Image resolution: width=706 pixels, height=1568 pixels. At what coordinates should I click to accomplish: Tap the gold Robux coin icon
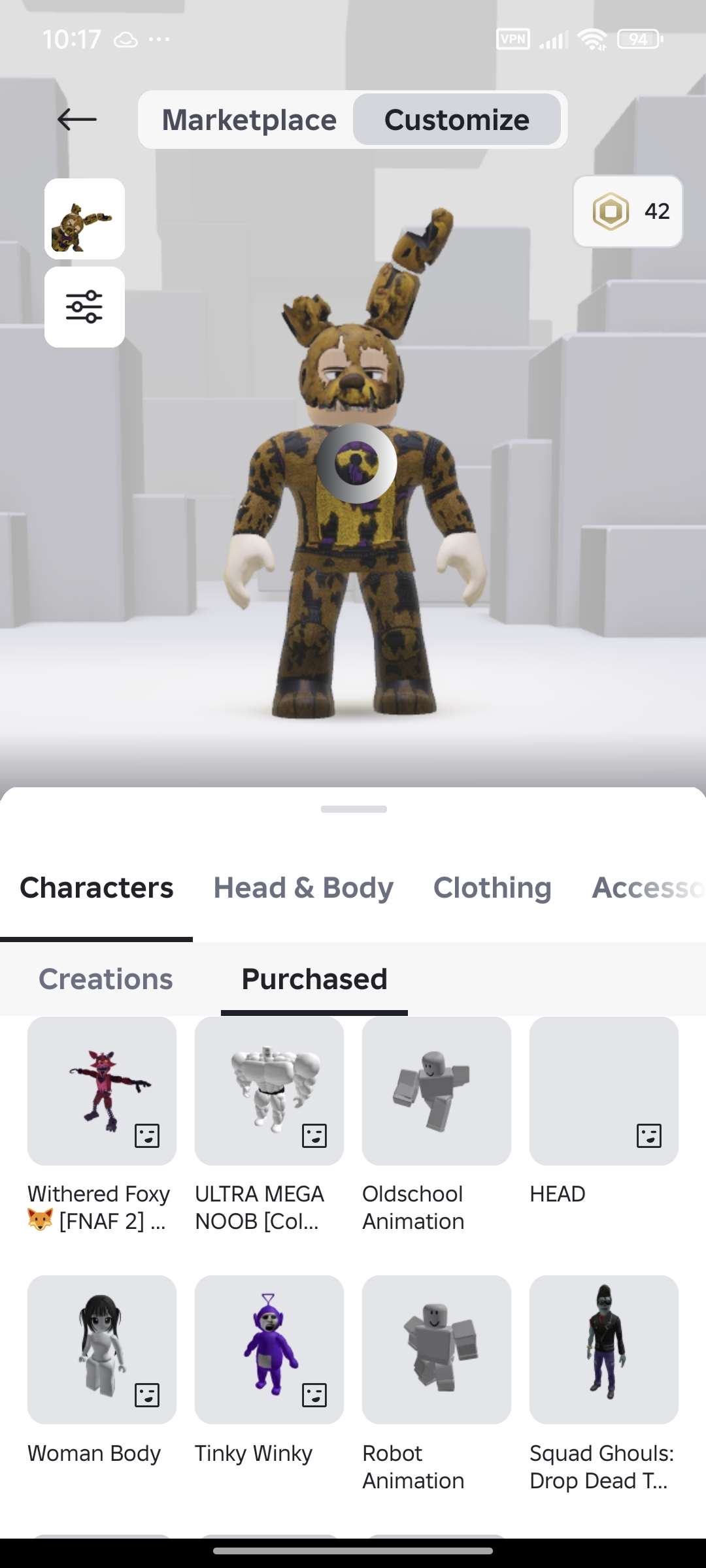(x=611, y=212)
